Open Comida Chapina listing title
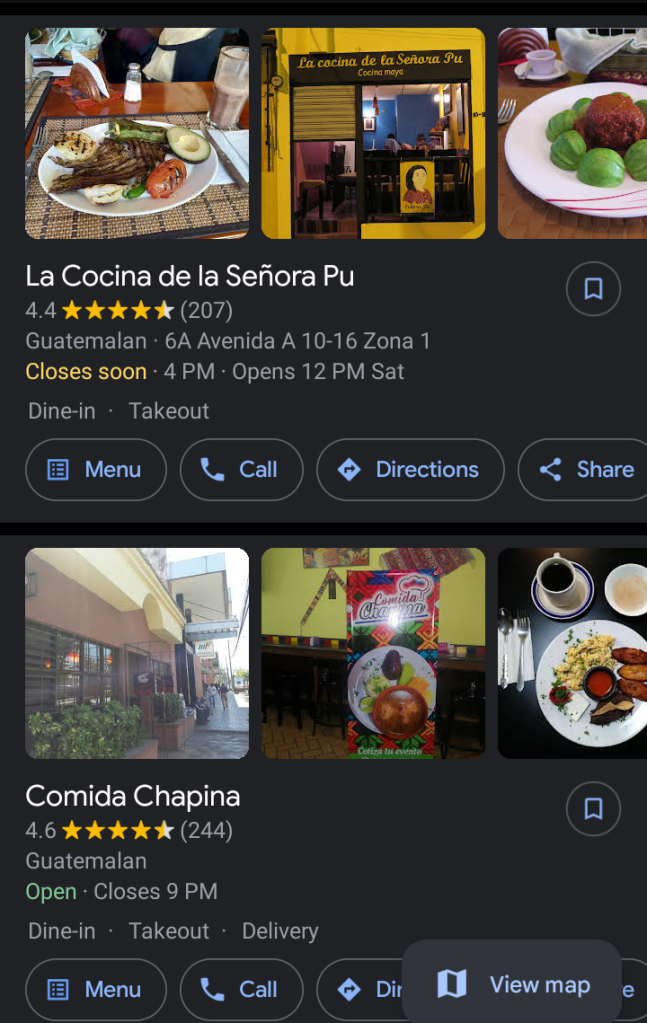Viewport: 647px width, 1023px height. (x=133, y=796)
